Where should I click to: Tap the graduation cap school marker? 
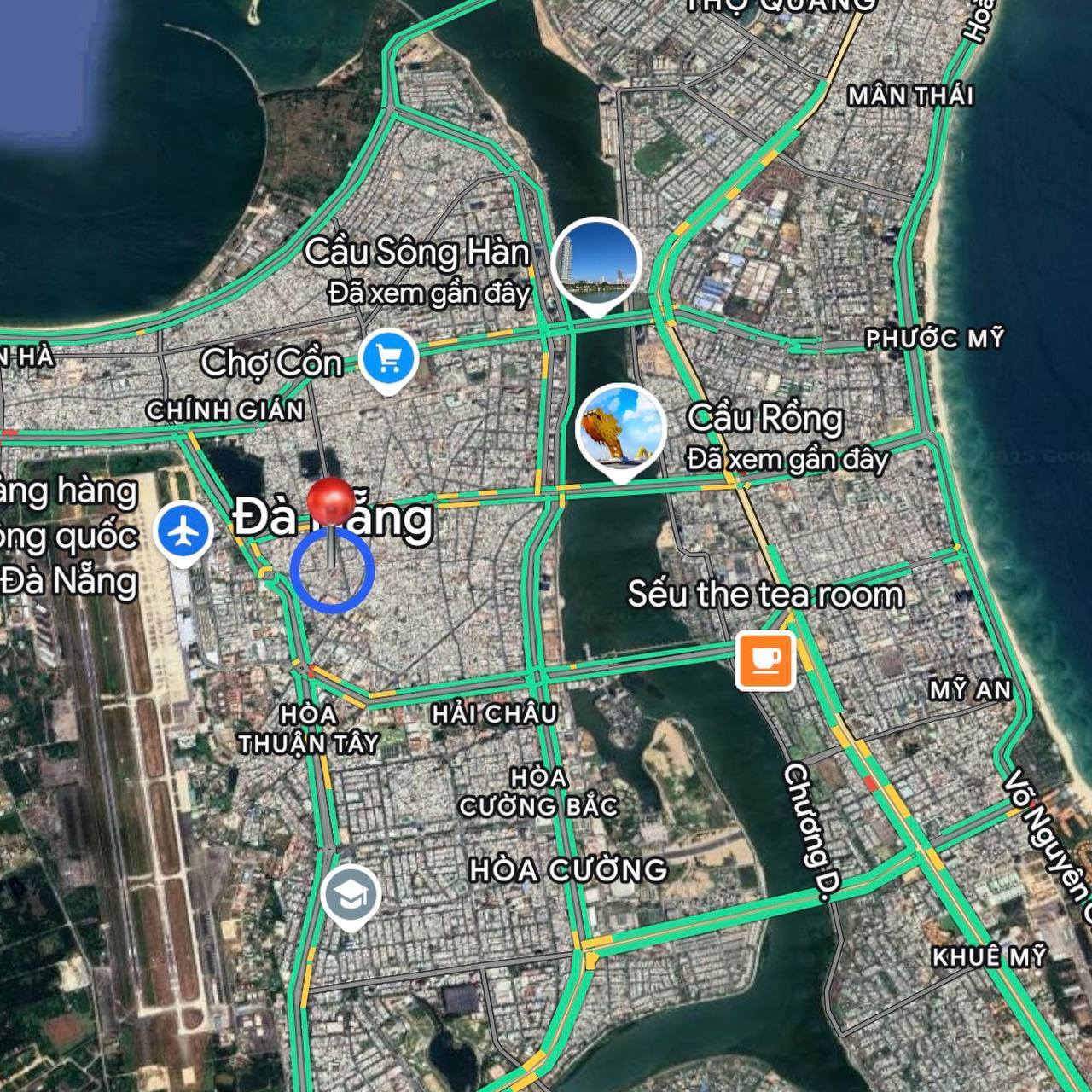pos(351,895)
